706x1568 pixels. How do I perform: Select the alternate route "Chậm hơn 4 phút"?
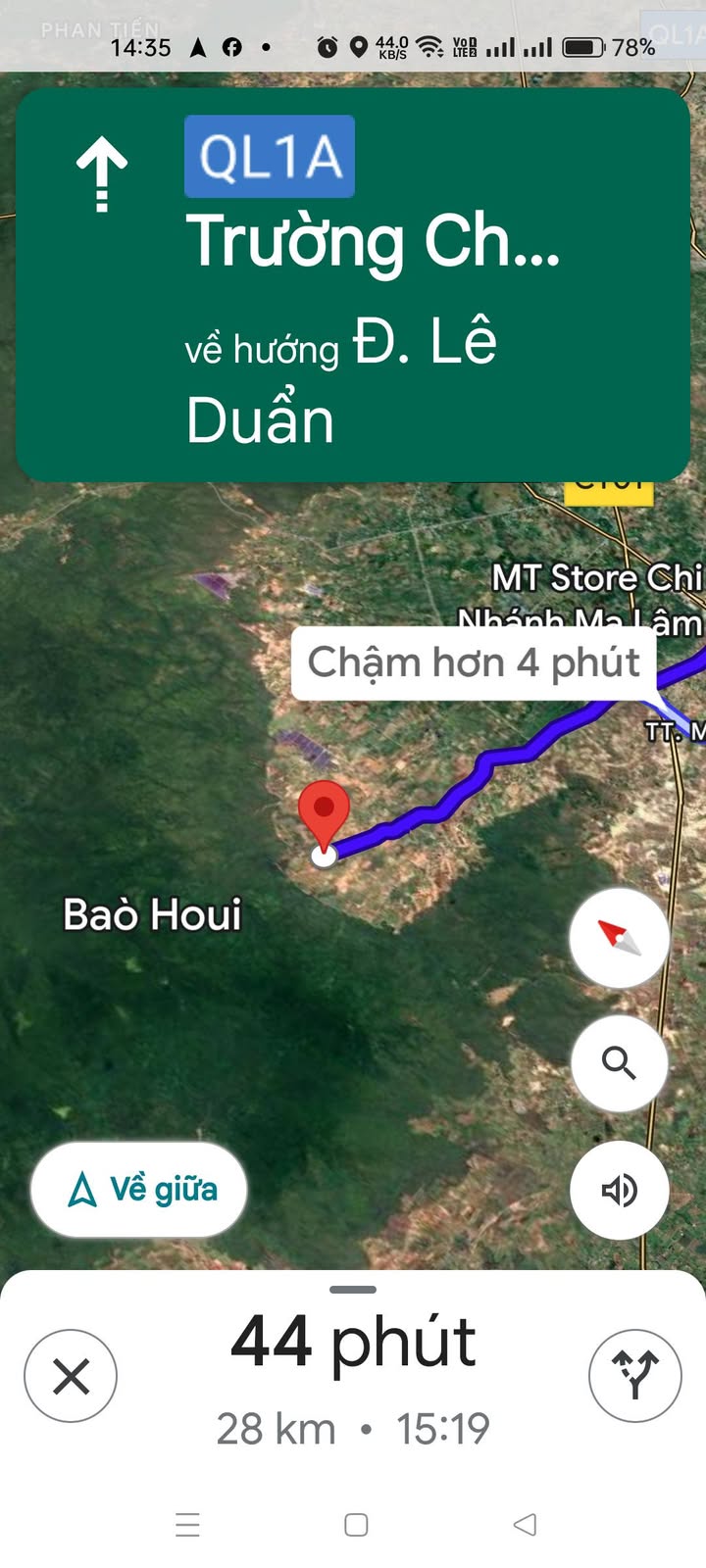pyautogui.click(x=475, y=662)
